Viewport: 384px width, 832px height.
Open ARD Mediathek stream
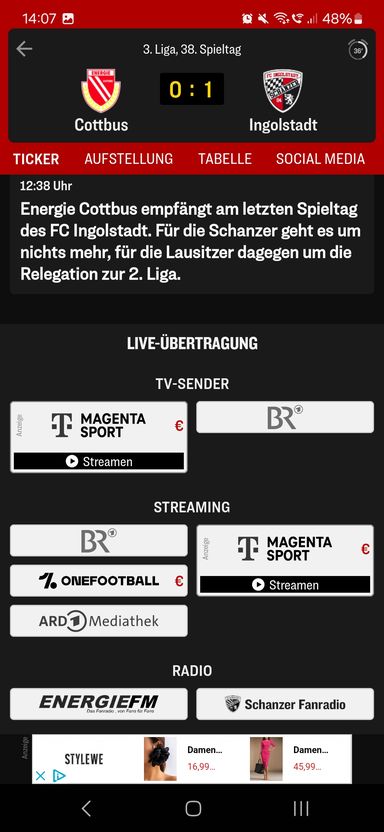[x=99, y=621]
